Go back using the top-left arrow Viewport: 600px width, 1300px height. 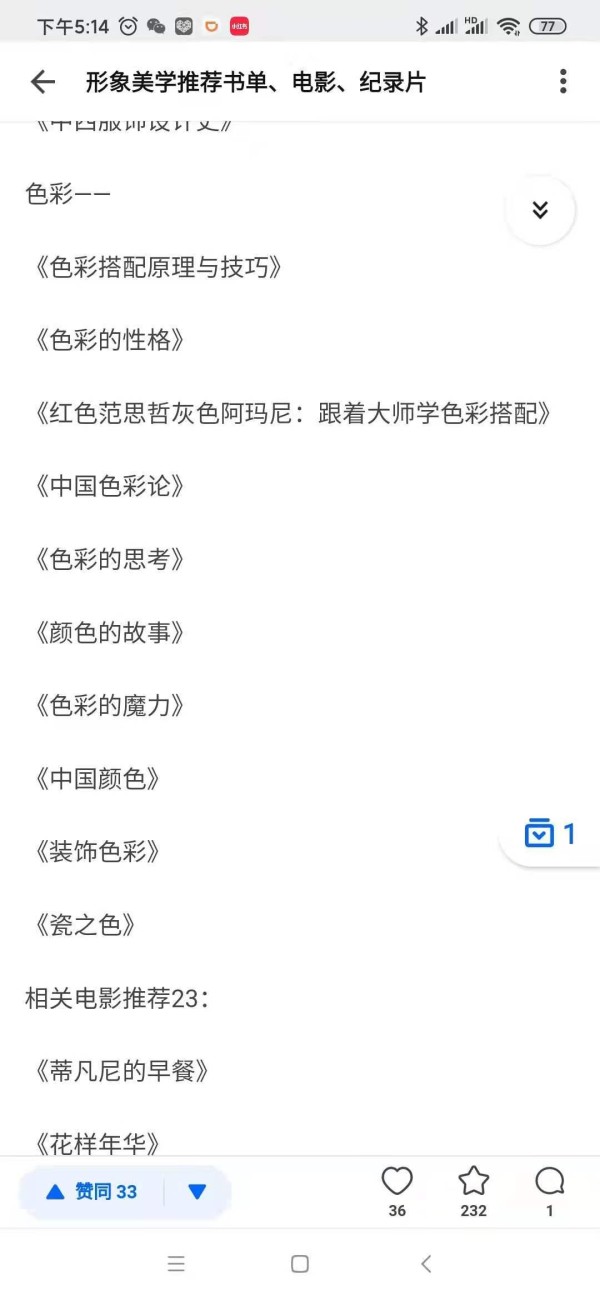click(x=42, y=82)
